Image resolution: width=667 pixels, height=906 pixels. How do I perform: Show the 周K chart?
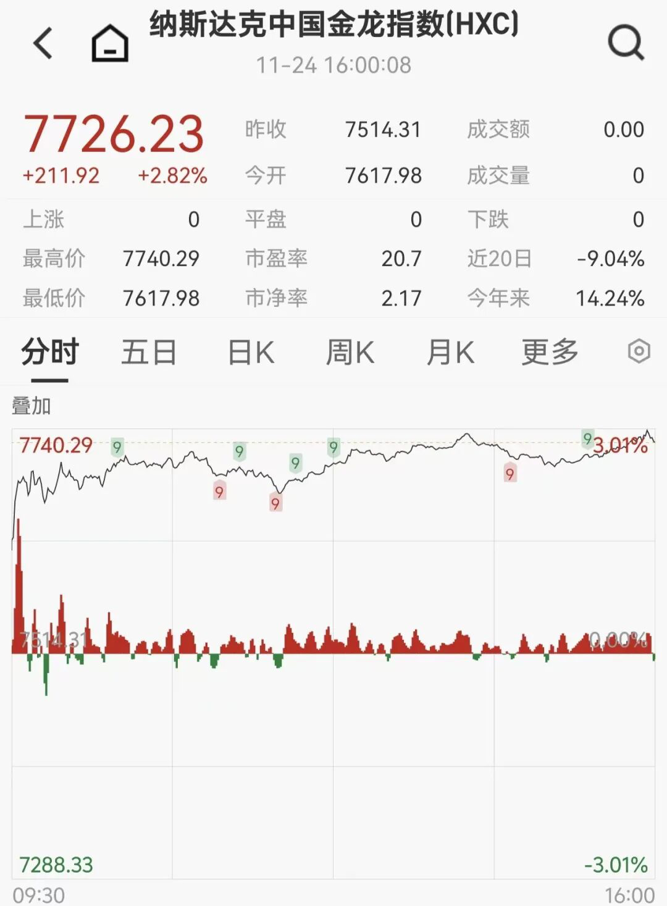(350, 352)
